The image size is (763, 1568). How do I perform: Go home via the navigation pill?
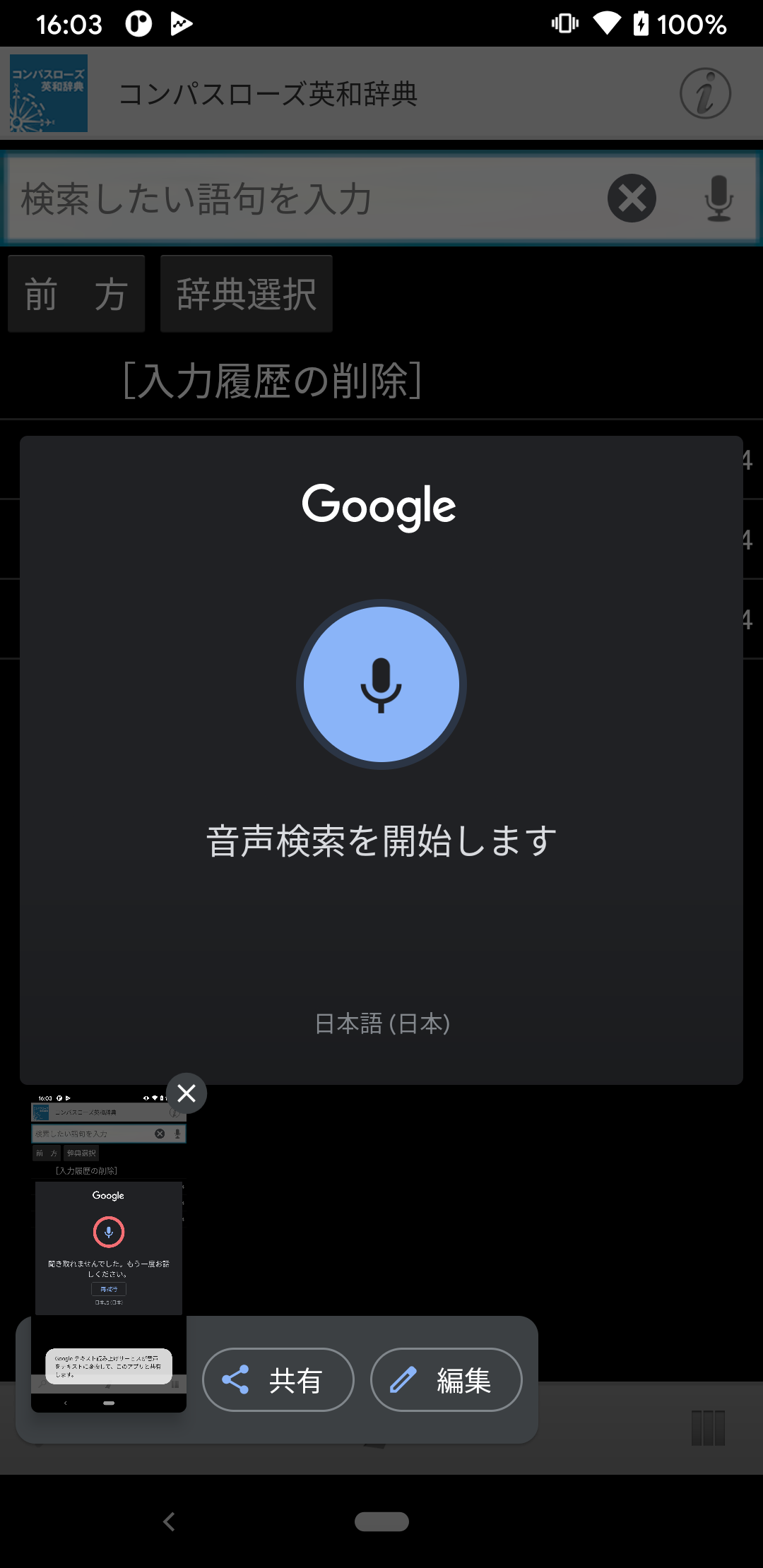[x=381, y=1521]
